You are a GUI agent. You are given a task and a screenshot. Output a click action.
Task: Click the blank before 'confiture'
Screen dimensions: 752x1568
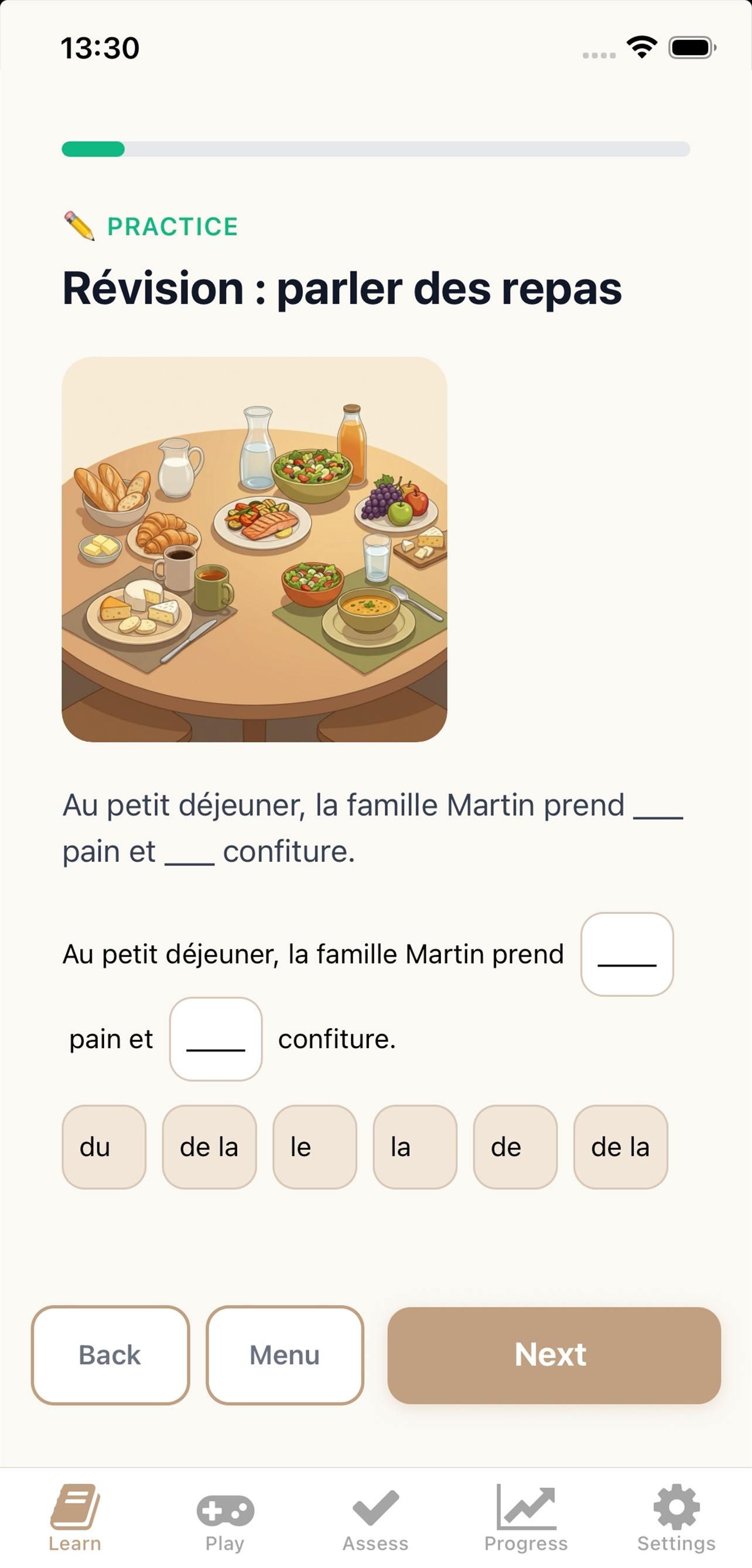216,1040
